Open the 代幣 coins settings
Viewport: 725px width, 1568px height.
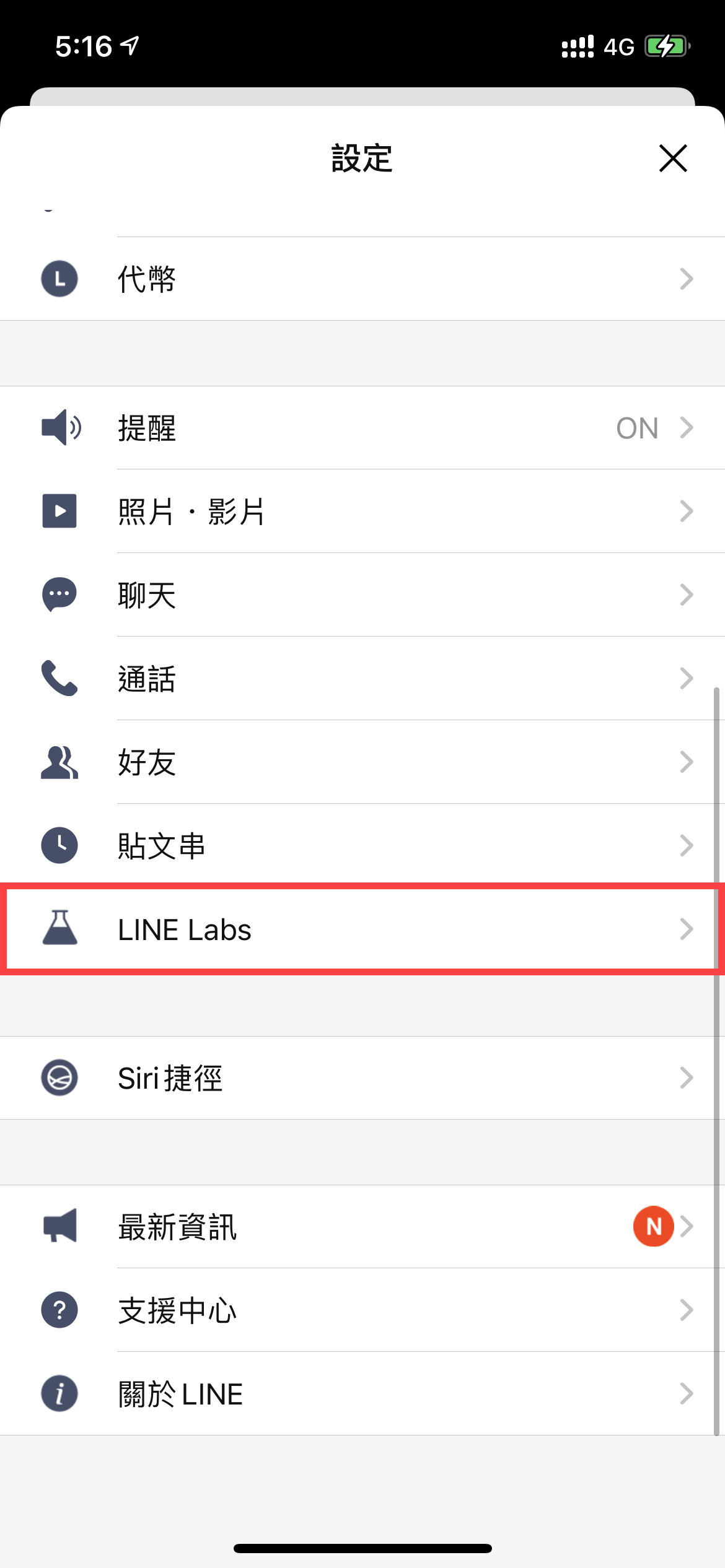tap(362, 279)
